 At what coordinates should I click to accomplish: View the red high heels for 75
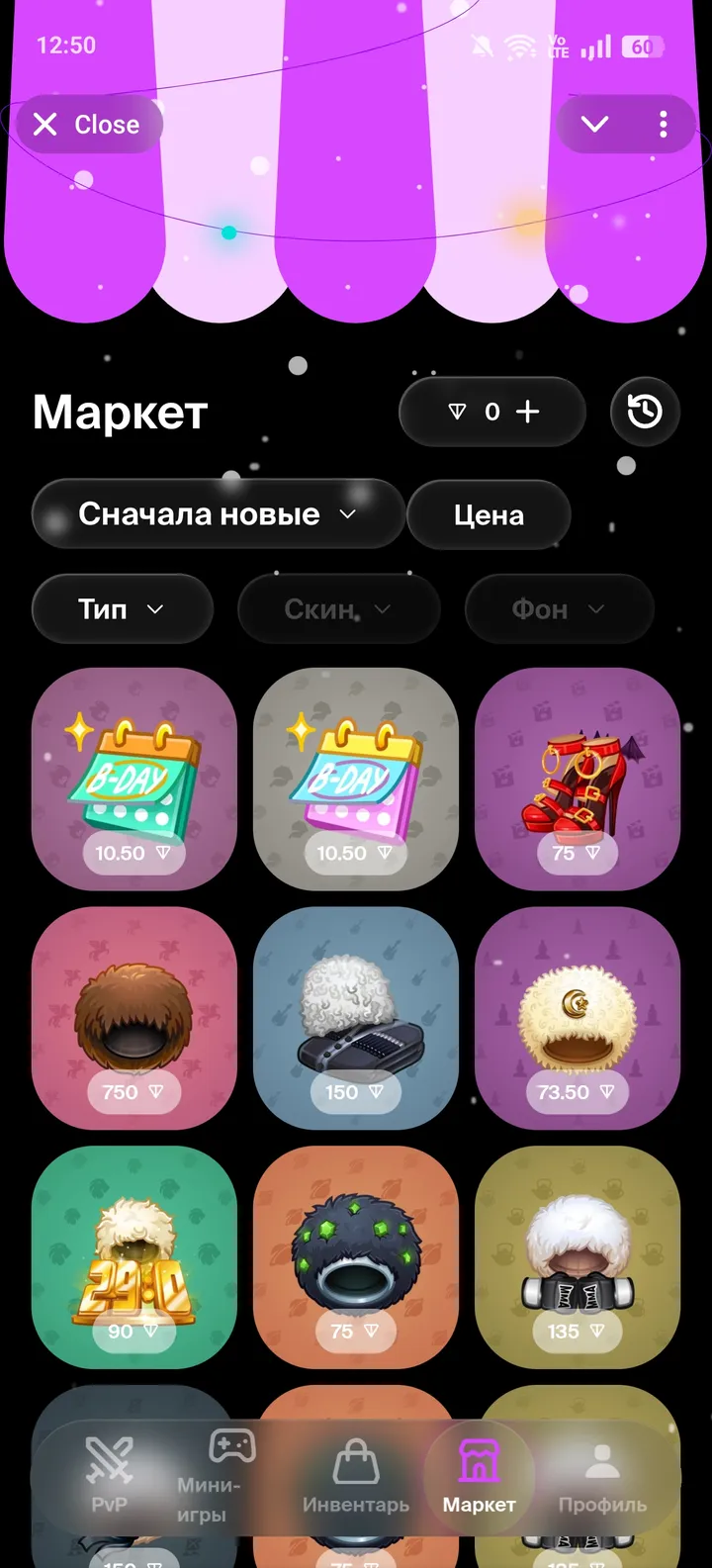point(578,780)
